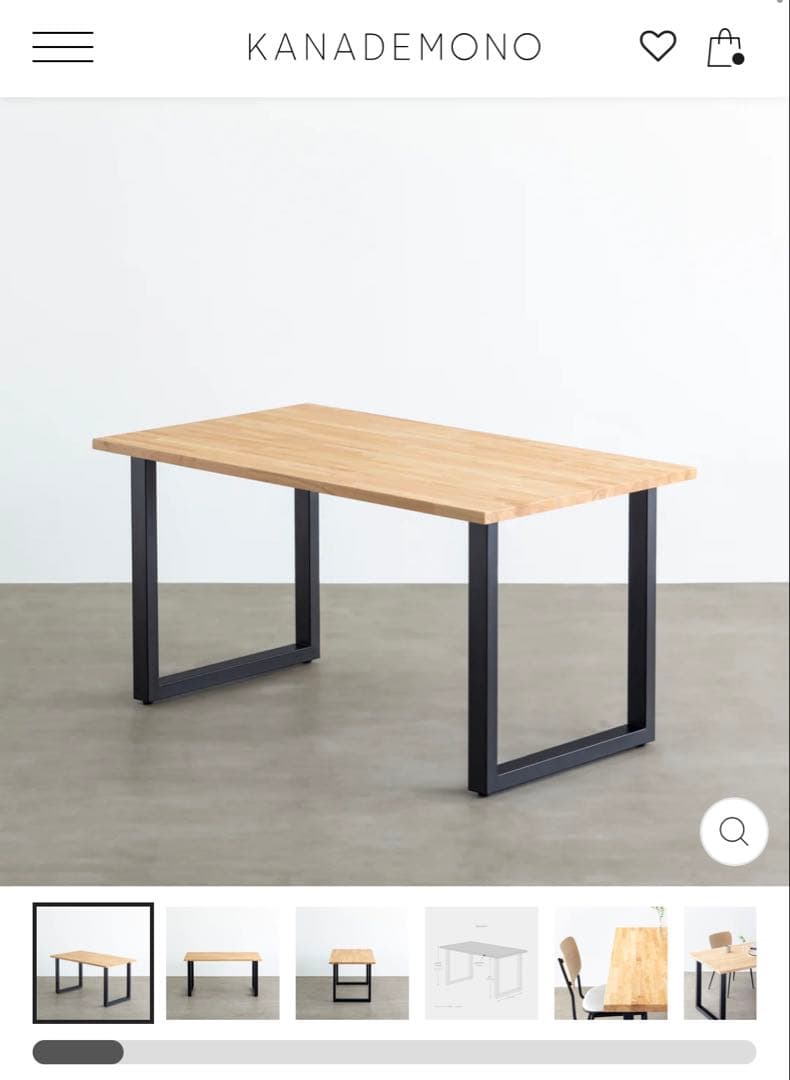Select the front-view table thumbnail

(222, 963)
